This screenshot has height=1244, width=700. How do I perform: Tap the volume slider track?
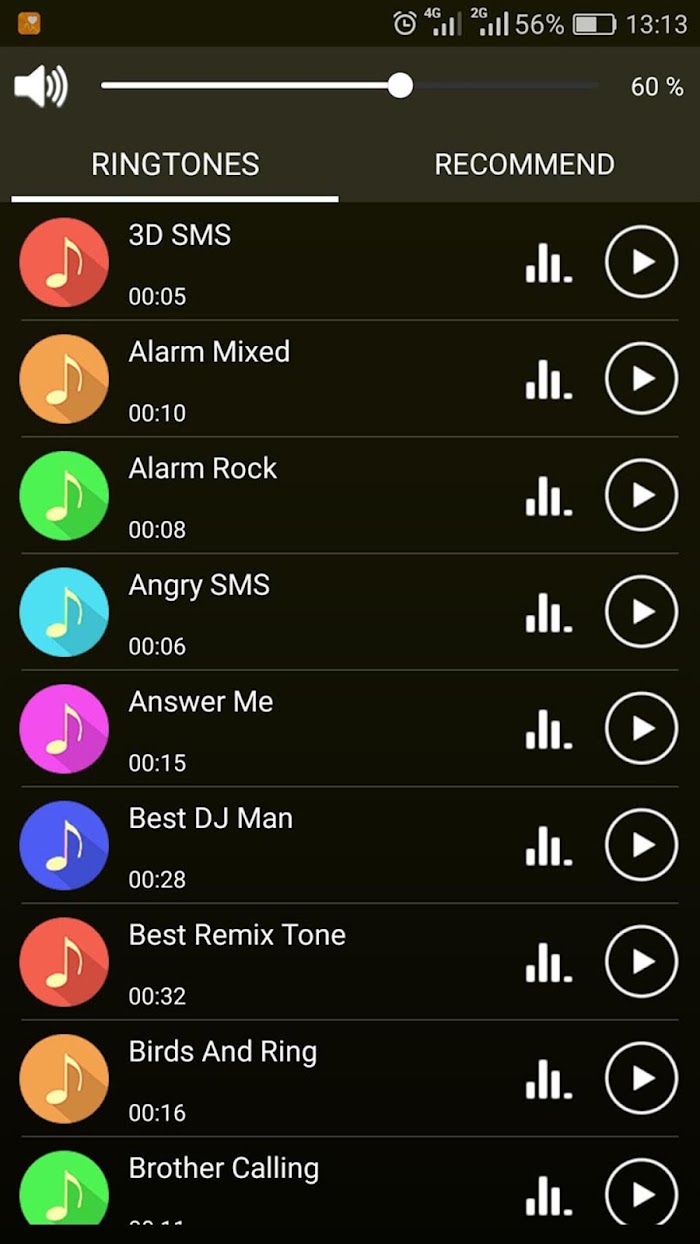point(350,86)
